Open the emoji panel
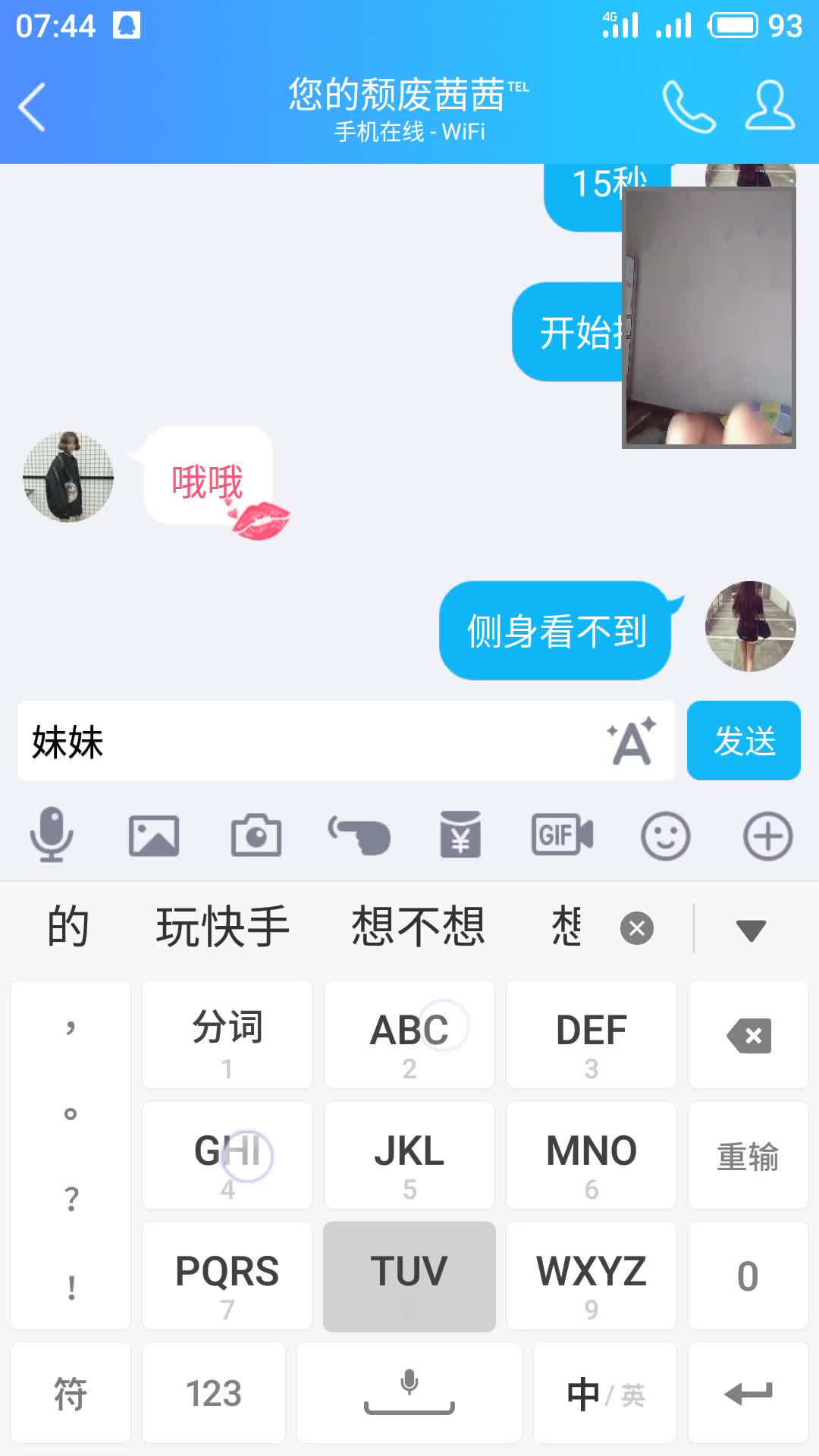Viewport: 819px width, 1456px height. click(x=665, y=836)
